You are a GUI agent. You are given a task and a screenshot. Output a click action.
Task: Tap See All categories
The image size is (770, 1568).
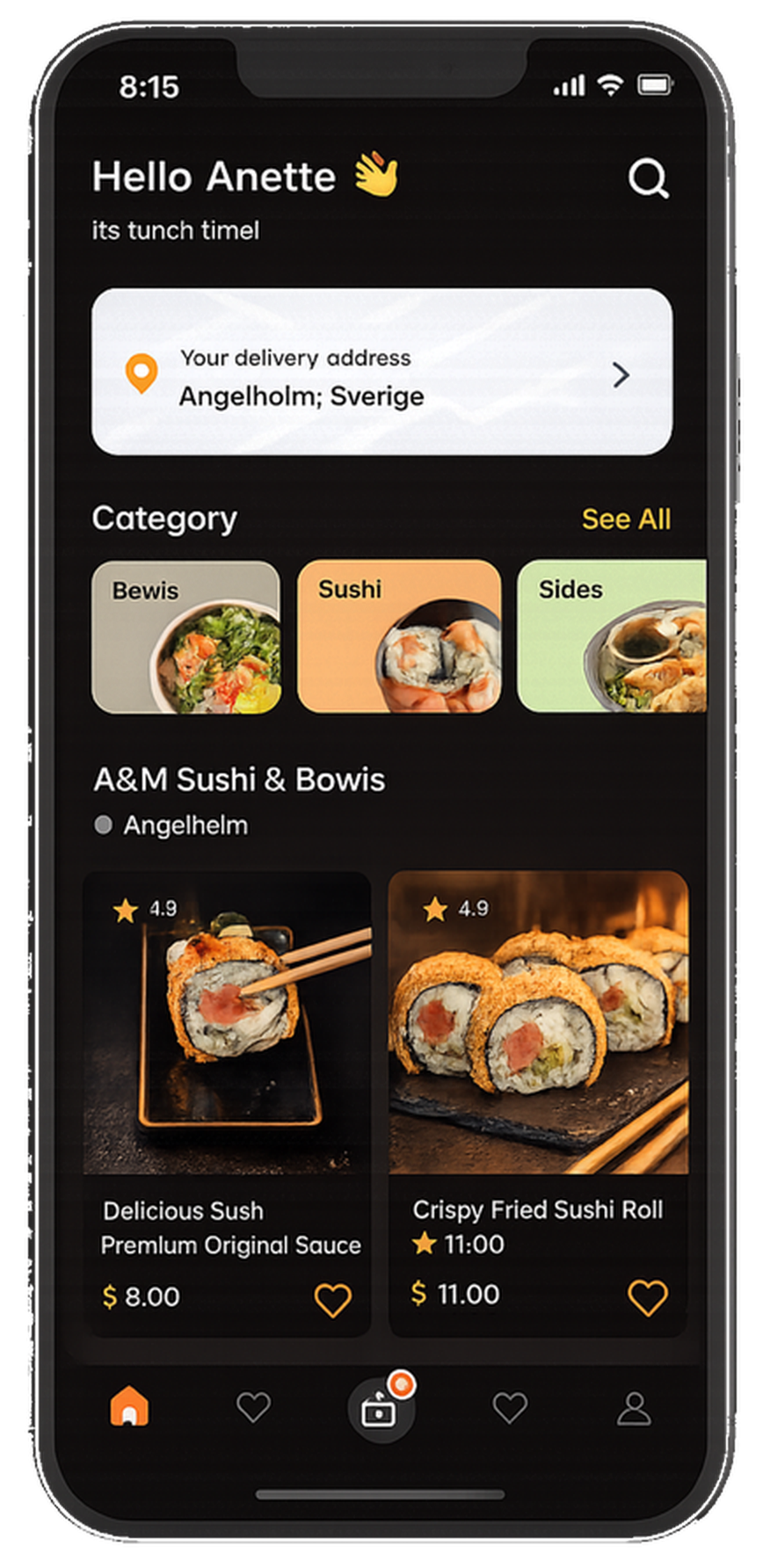pos(626,519)
